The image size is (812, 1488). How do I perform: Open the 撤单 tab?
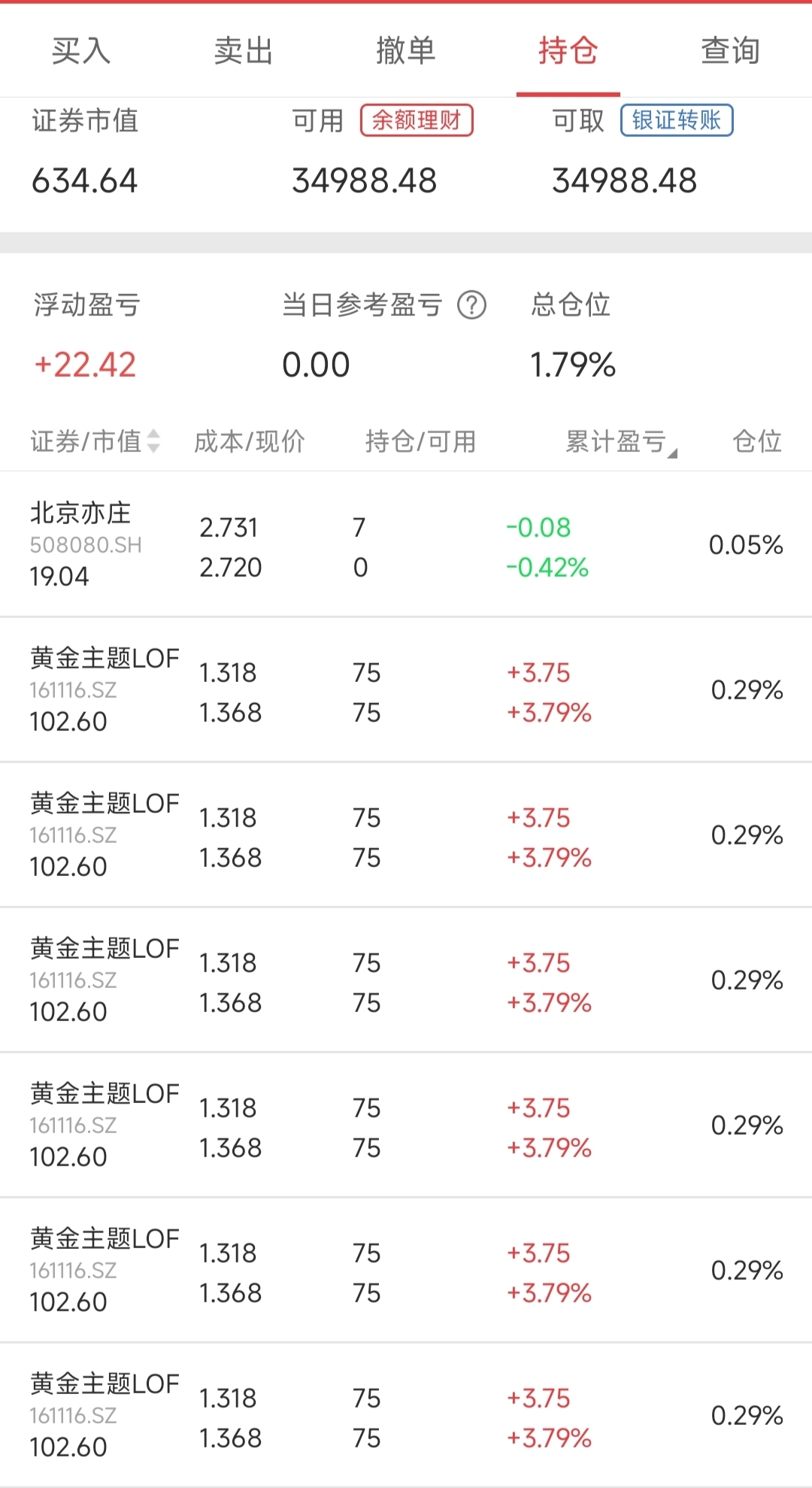click(406, 51)
